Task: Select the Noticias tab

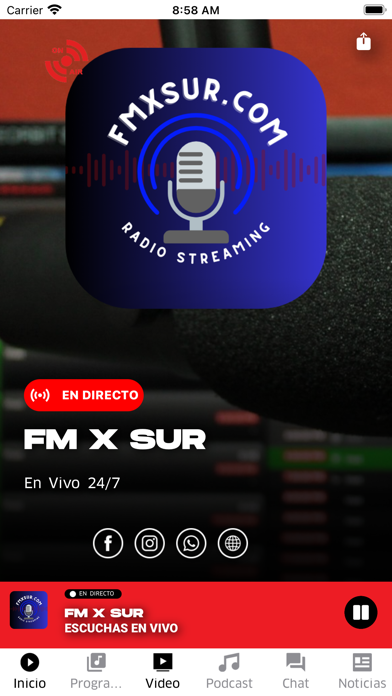Action: [362, 671]
